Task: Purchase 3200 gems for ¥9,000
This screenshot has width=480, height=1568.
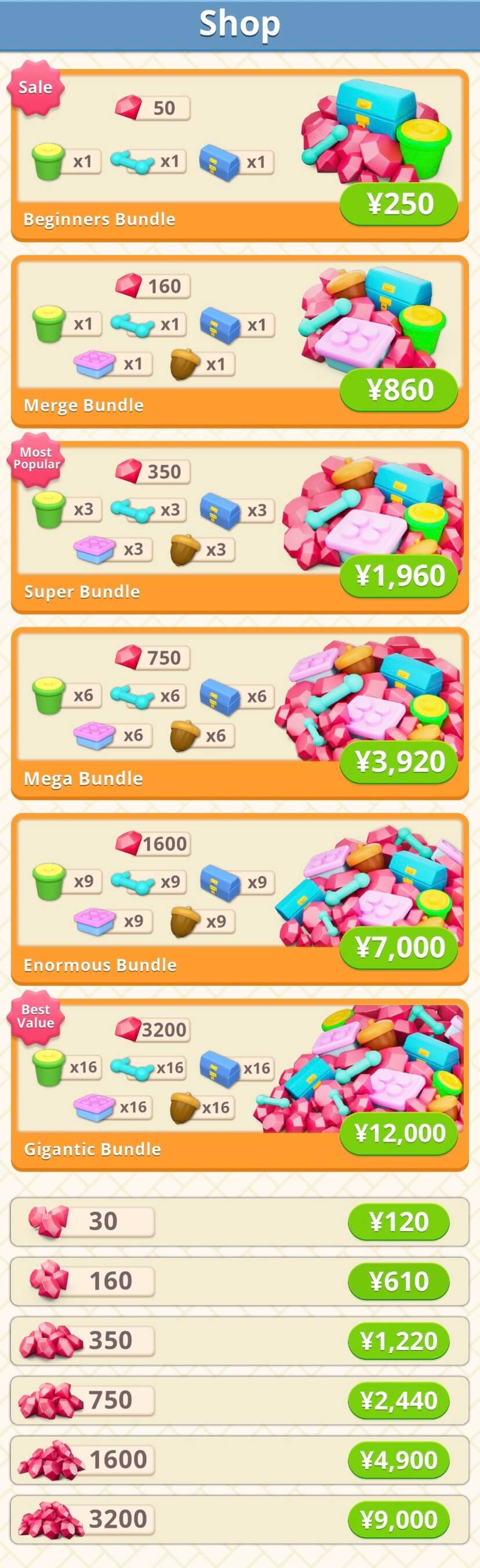Action: point(398,1520)
